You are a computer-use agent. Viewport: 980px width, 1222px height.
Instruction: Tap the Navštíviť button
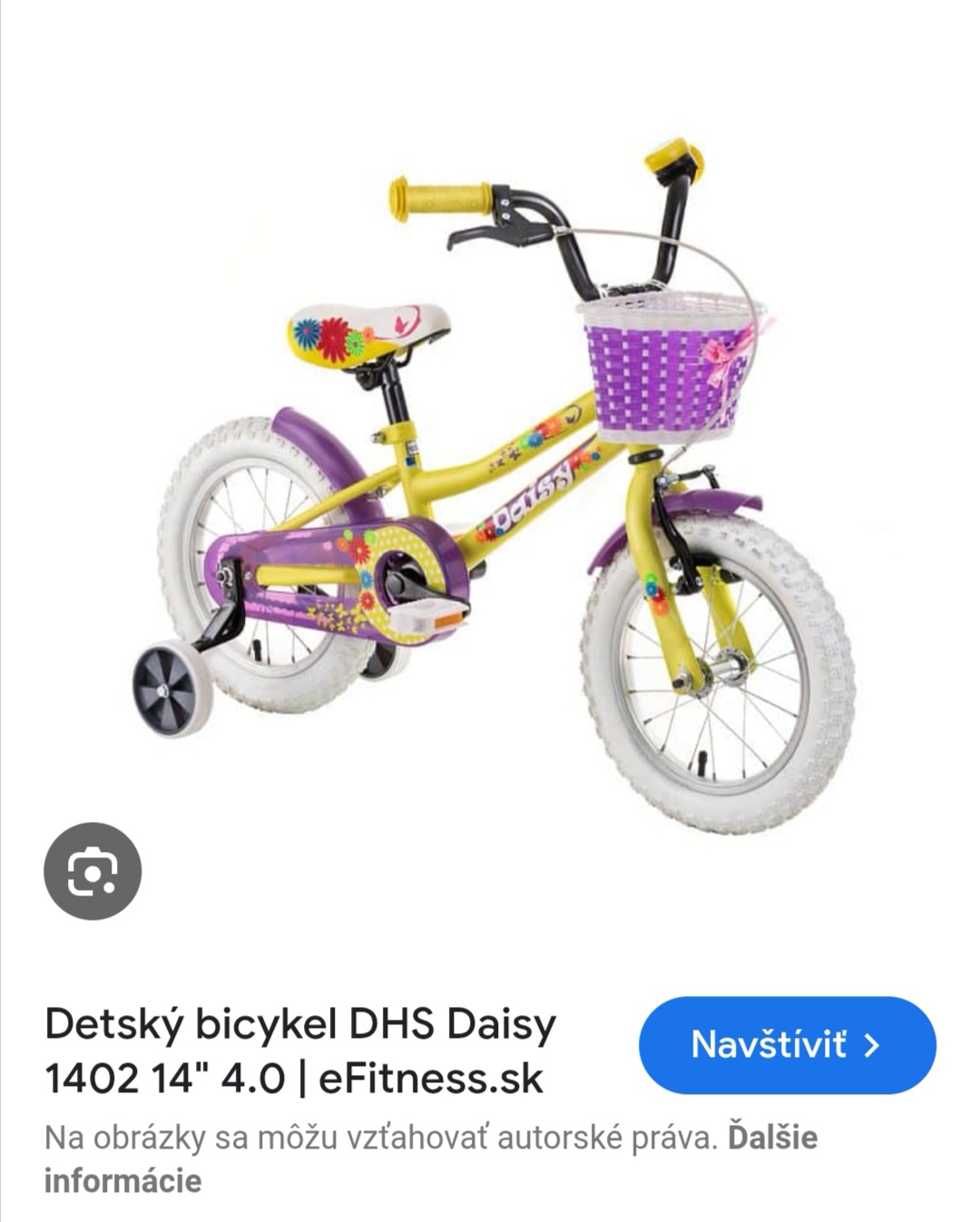click(x=787, y=1045)
